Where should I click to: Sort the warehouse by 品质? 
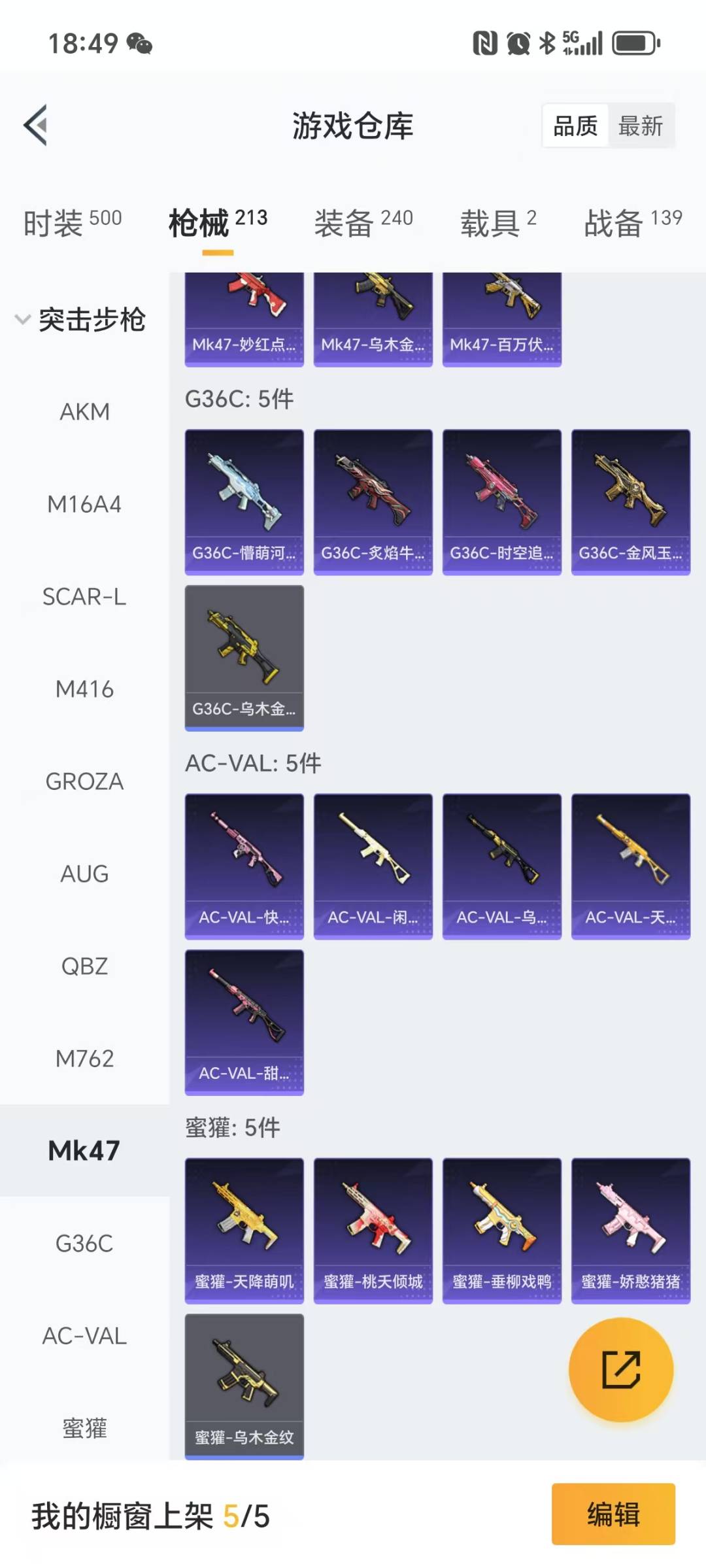[x=575, y=126]
